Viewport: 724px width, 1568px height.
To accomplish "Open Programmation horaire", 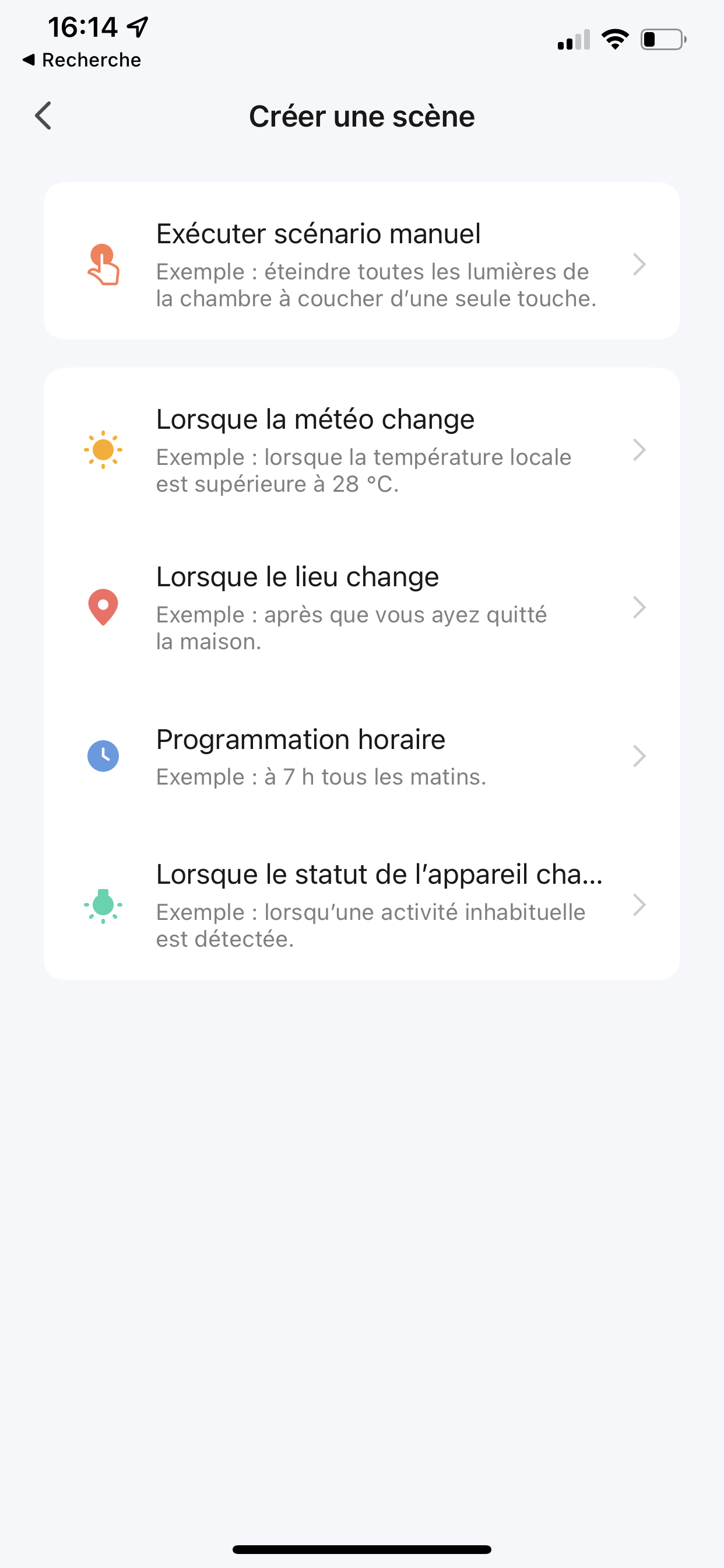I will coord(362,757).
